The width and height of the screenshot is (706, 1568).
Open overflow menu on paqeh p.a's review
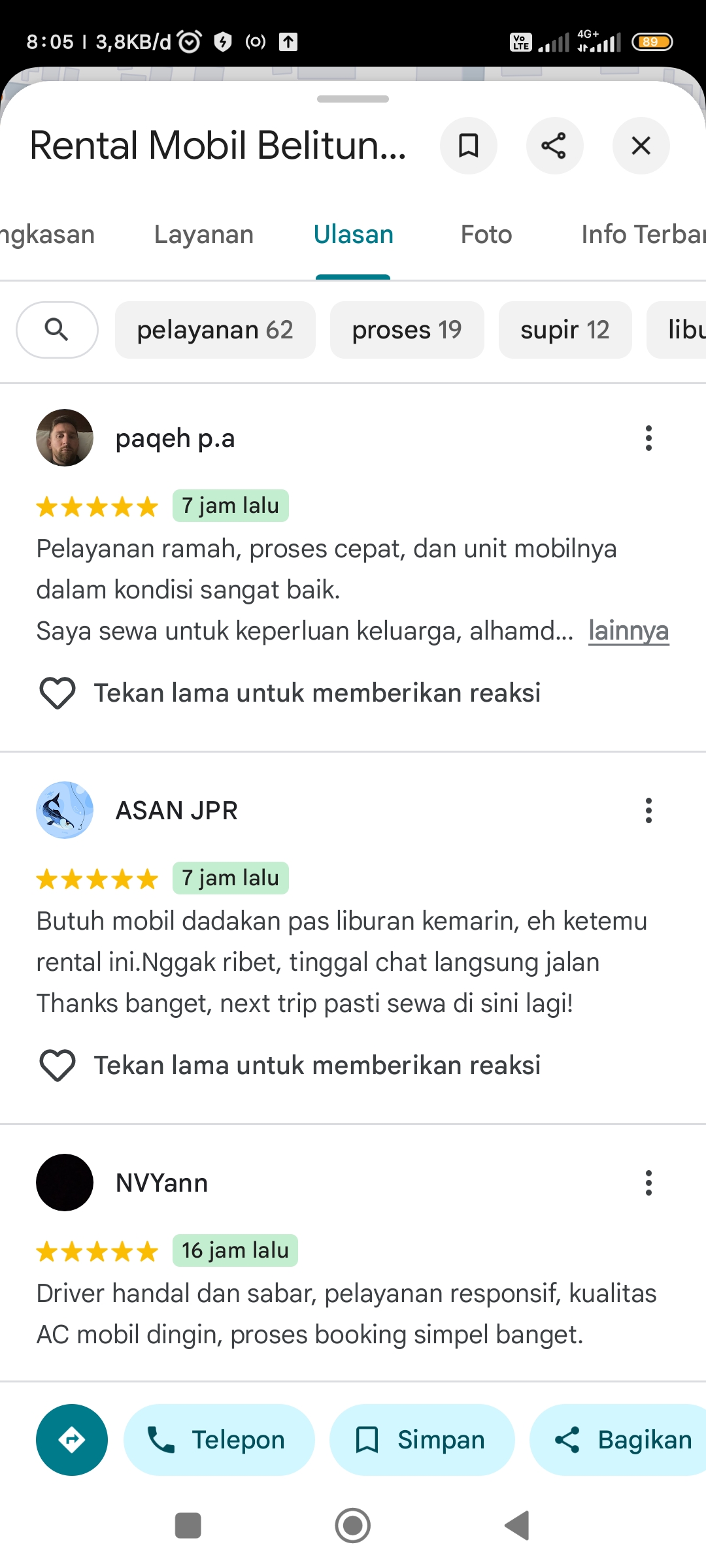(648, 438)
